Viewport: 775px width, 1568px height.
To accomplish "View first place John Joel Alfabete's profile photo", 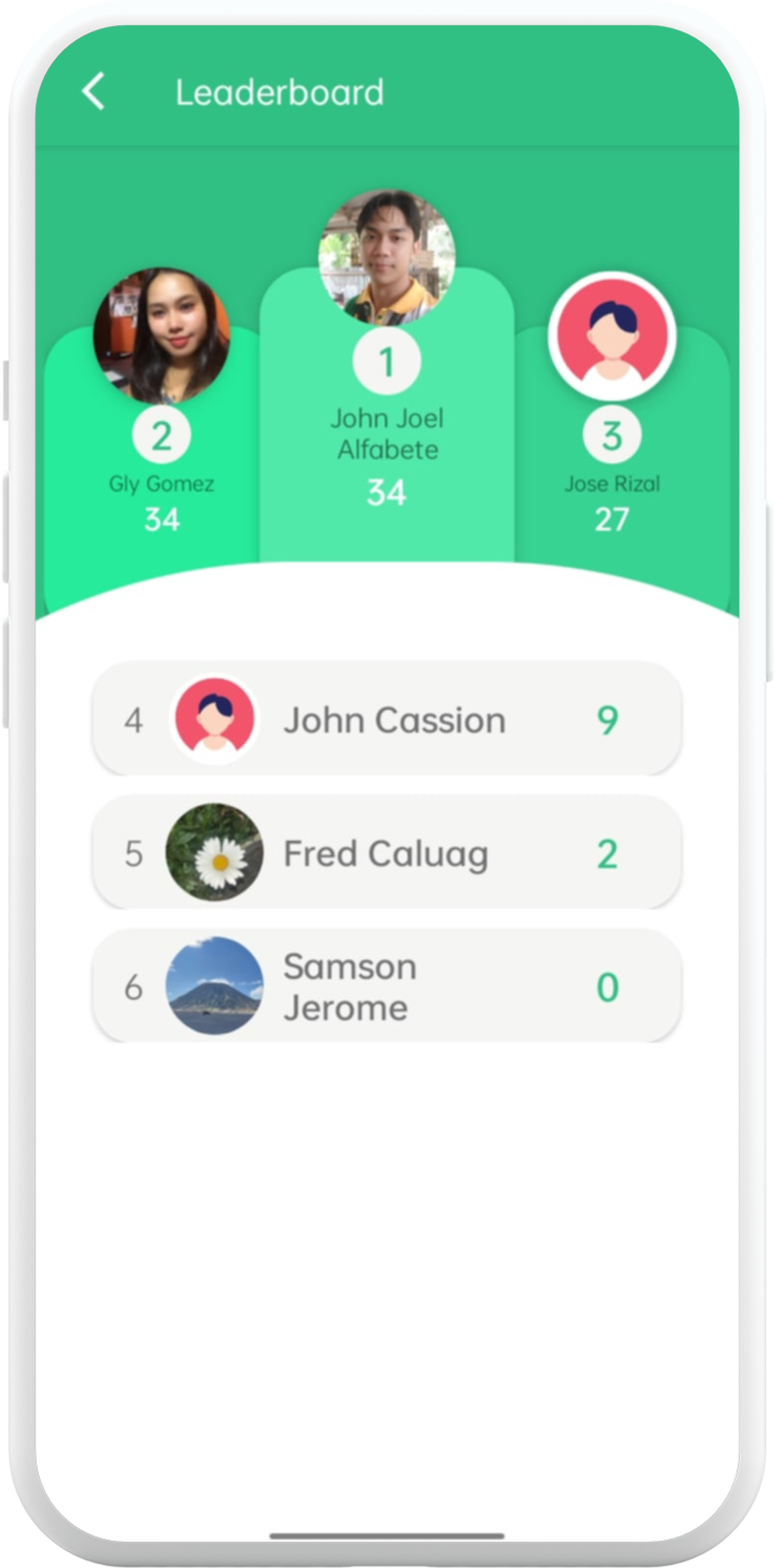I will pyautogui.click(x=387, y=257).
